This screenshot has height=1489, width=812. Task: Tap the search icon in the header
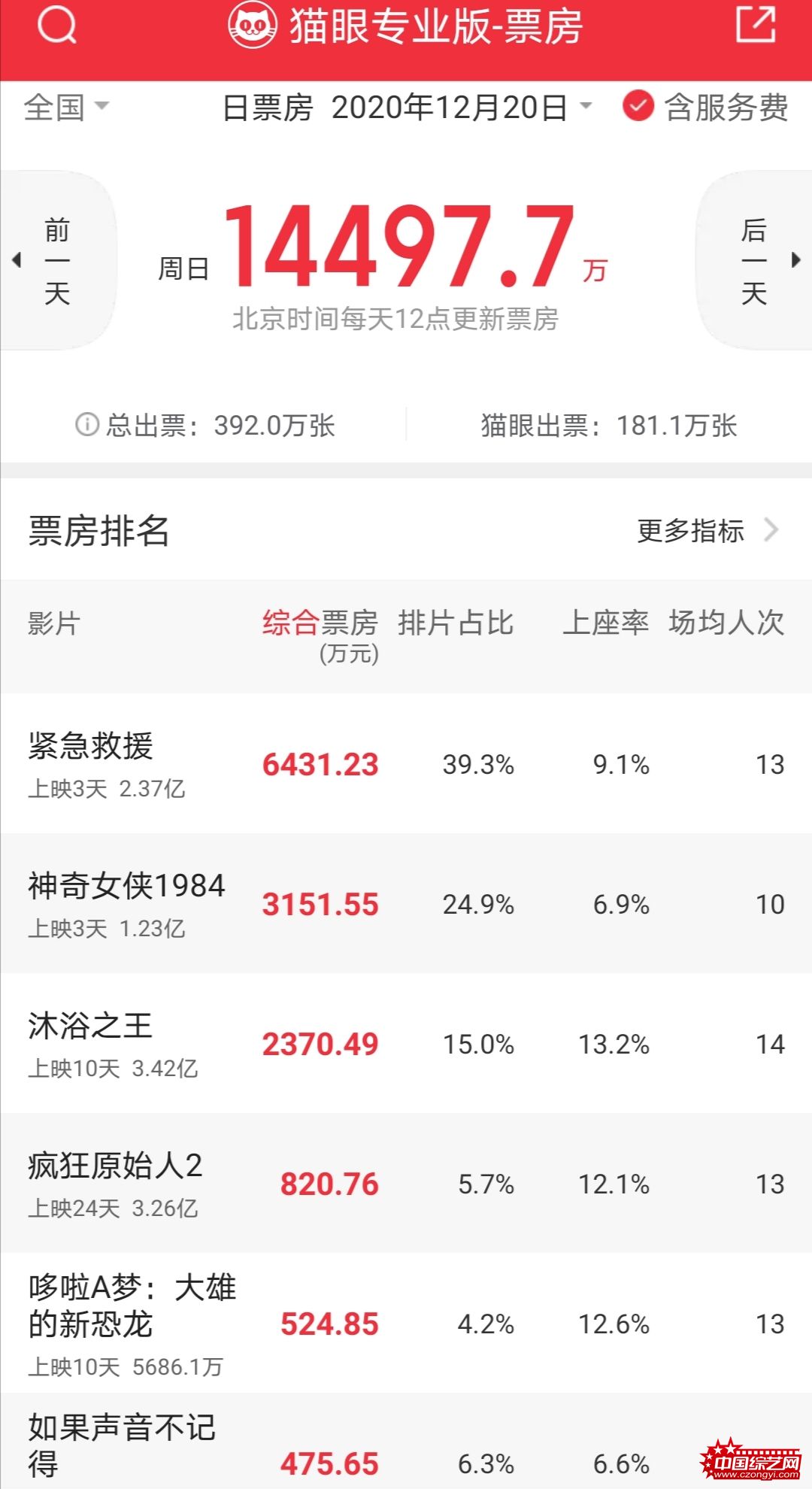point(57,26)
